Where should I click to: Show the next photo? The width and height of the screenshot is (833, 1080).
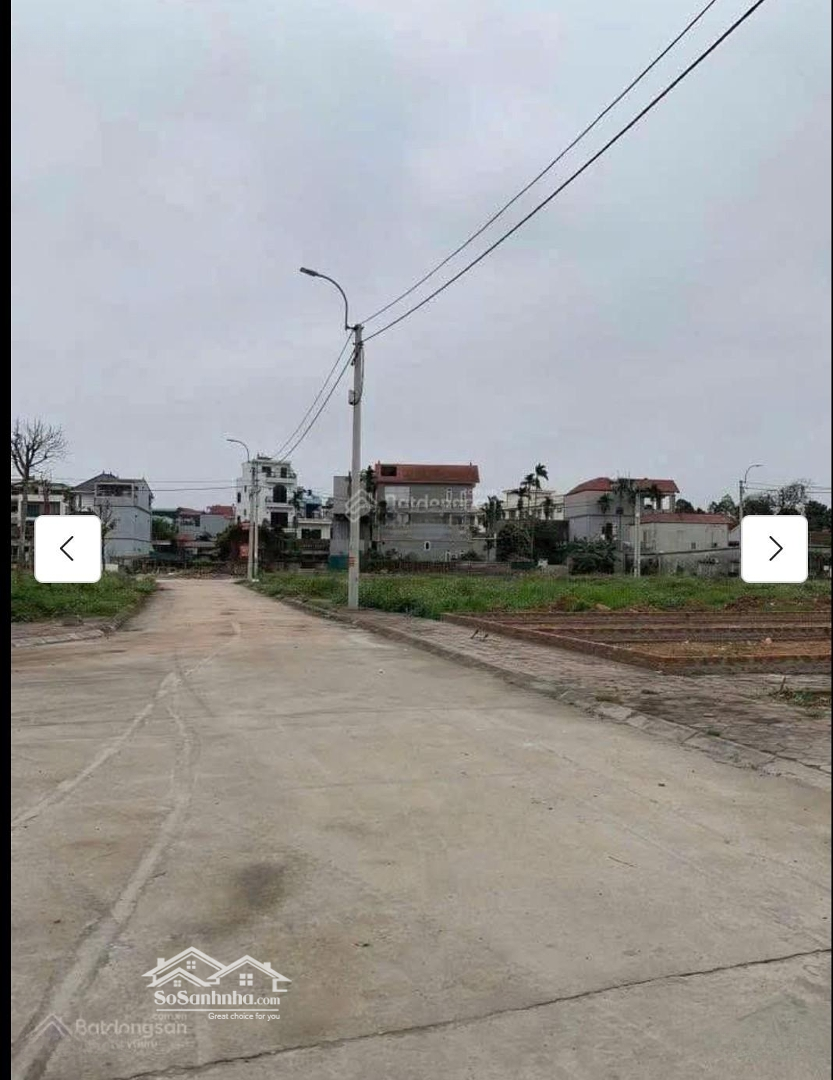point(774,548)
